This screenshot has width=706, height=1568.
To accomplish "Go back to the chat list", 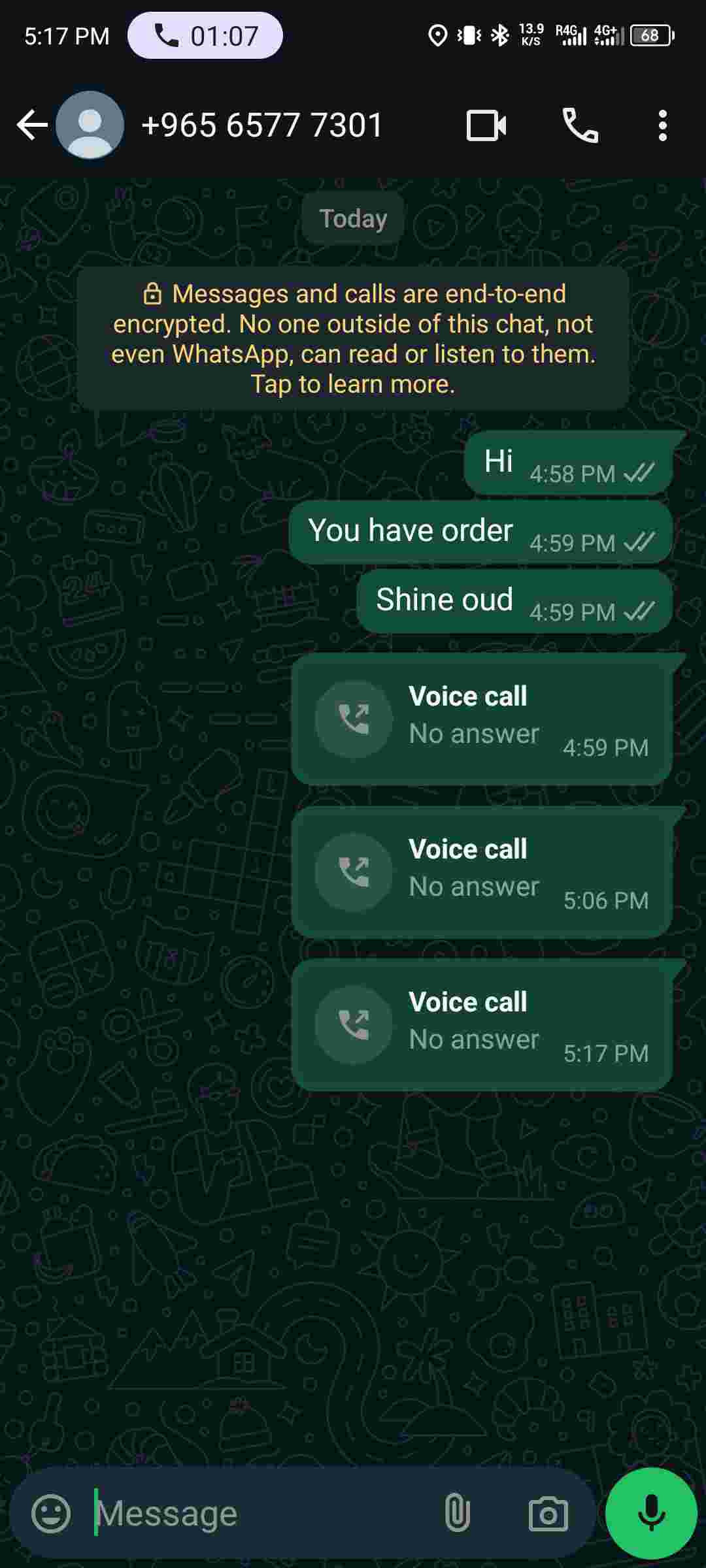I will 31,125.
